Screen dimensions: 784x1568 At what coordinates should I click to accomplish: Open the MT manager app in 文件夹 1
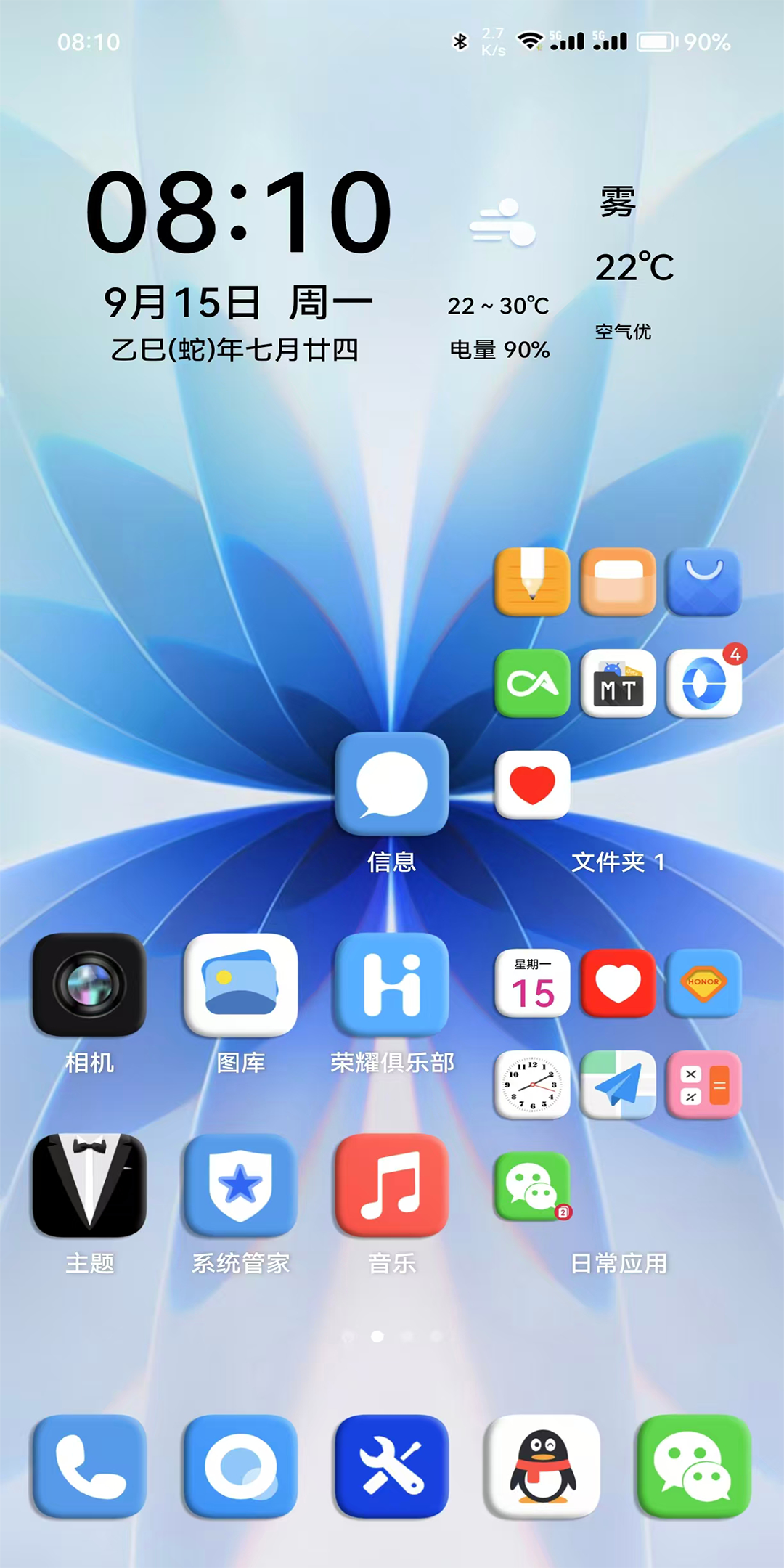coord(618,684)
